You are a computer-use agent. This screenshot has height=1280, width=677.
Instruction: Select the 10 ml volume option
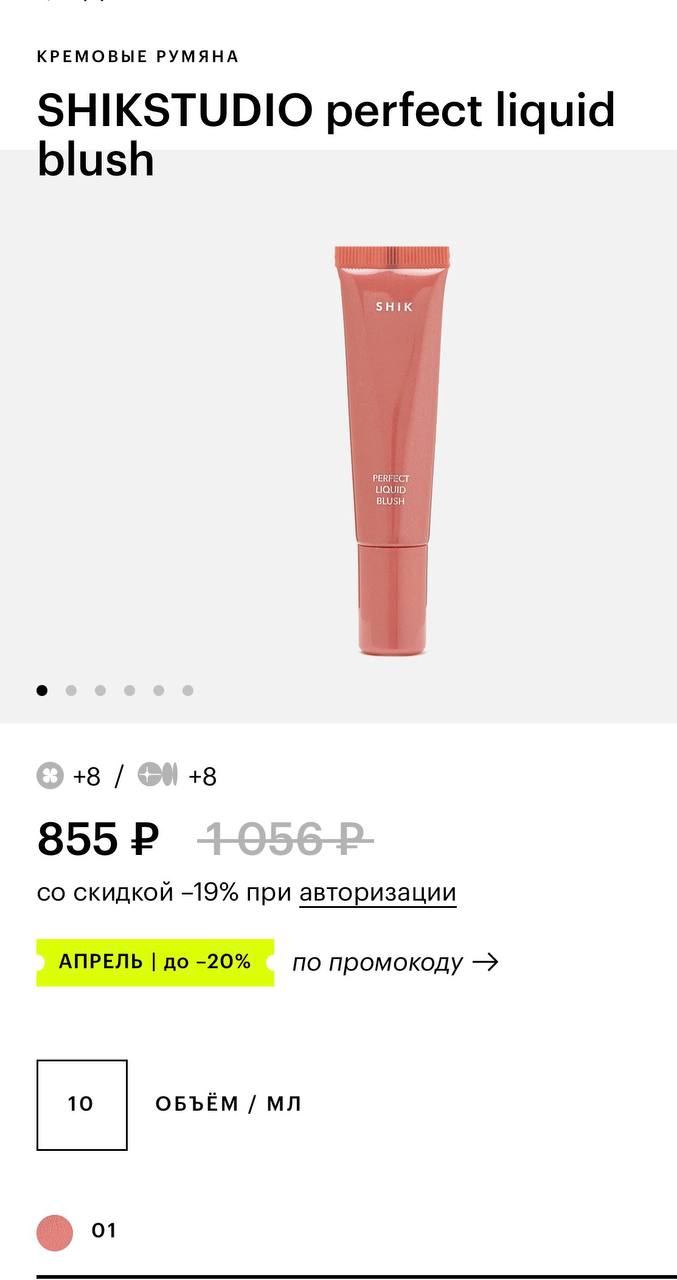82,1105
